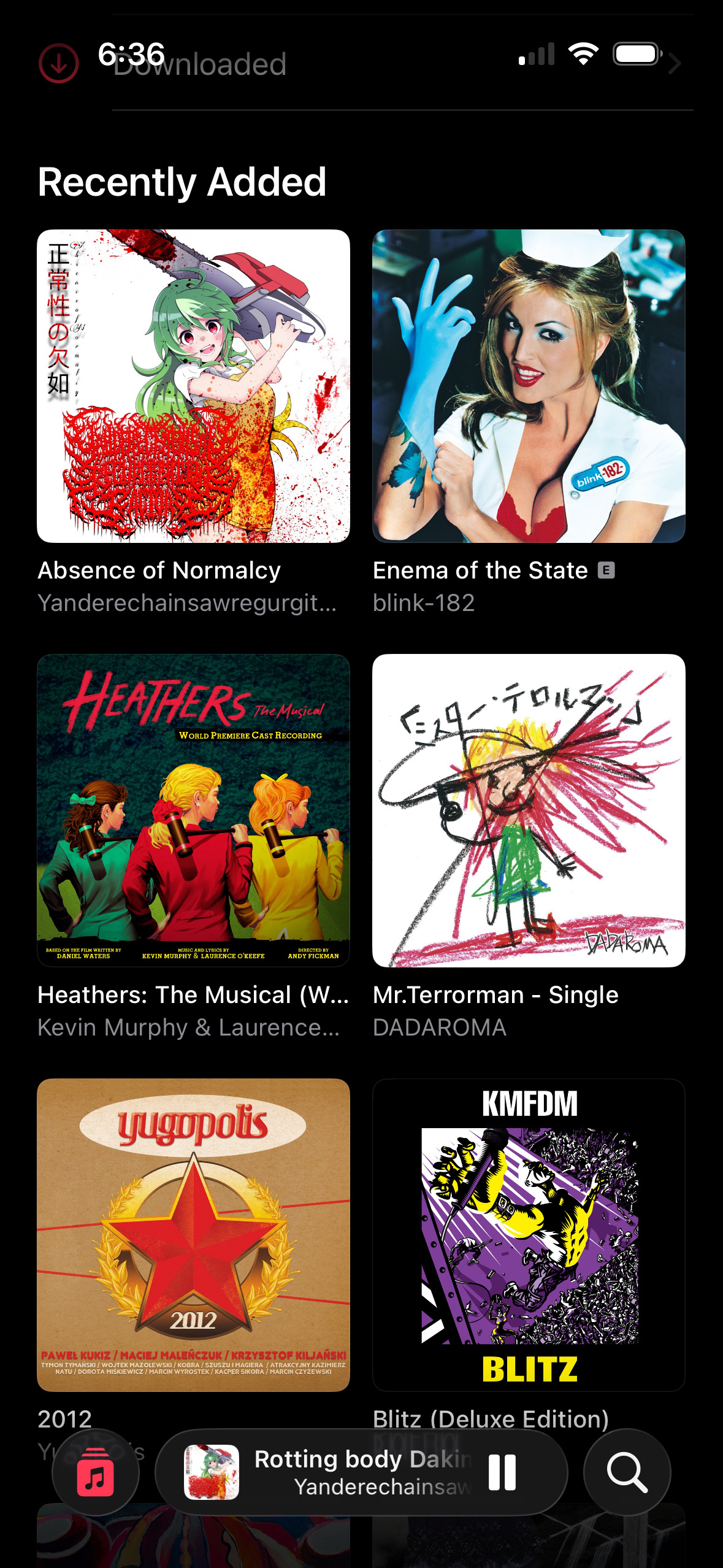Open the search button

click(x=627, y=1472)
